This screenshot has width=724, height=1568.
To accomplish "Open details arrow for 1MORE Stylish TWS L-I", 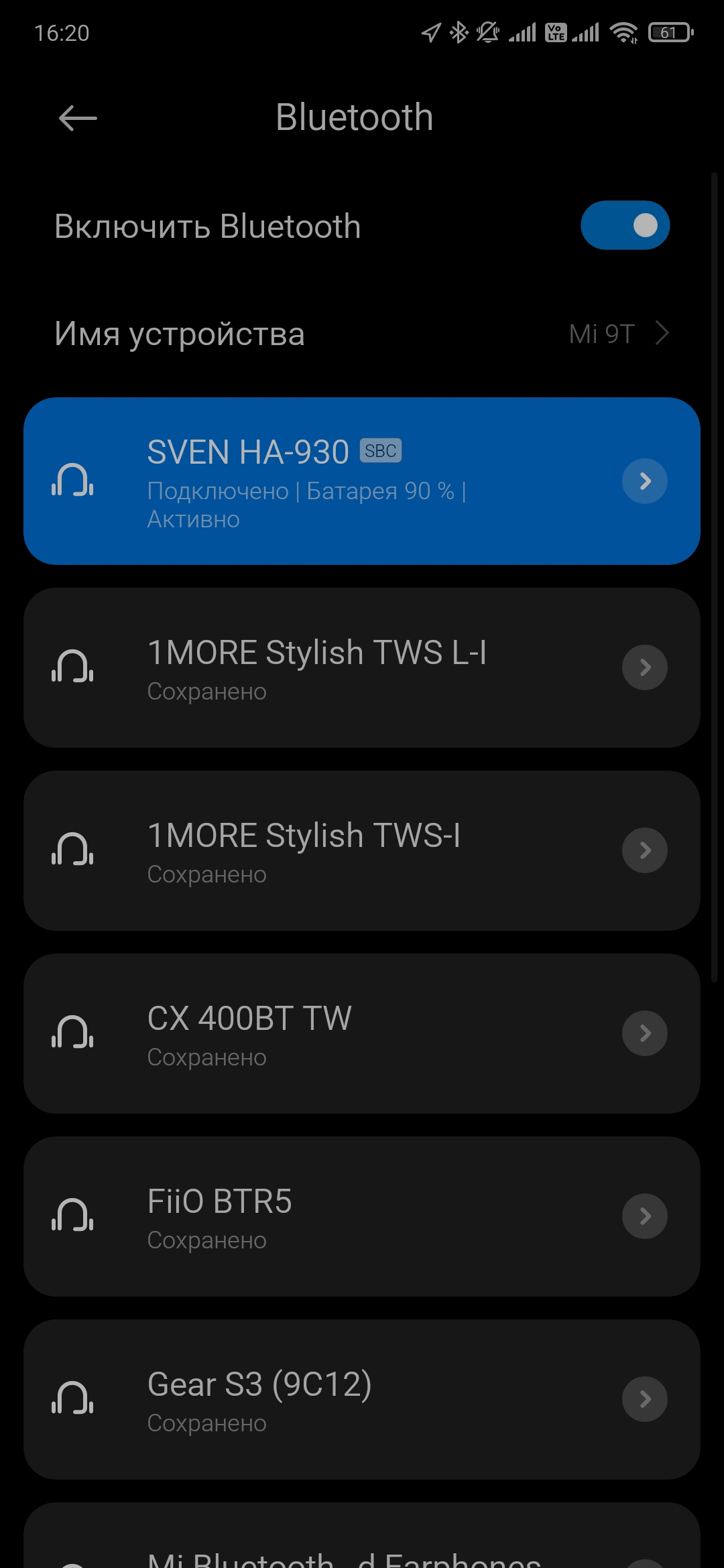I will click(645, 667).
